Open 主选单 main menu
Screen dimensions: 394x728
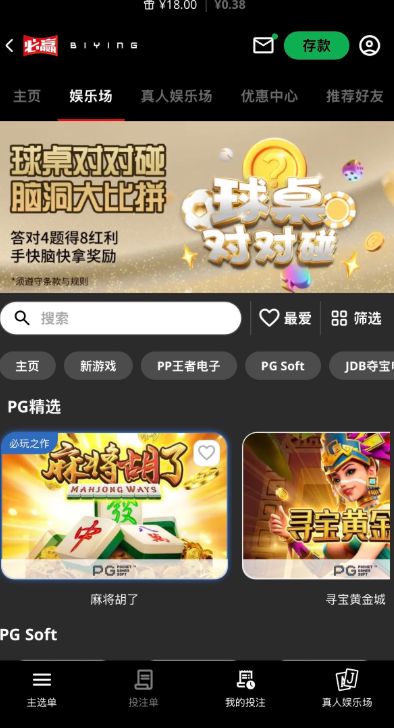42,689
